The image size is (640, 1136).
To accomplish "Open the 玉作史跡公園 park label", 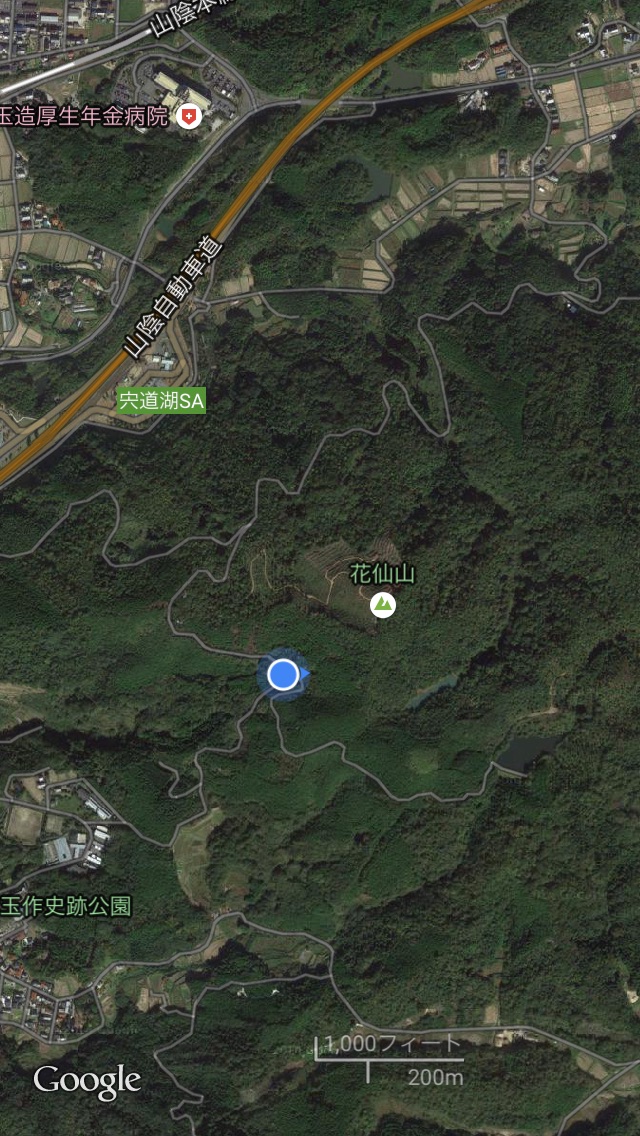I will (66, 906).
